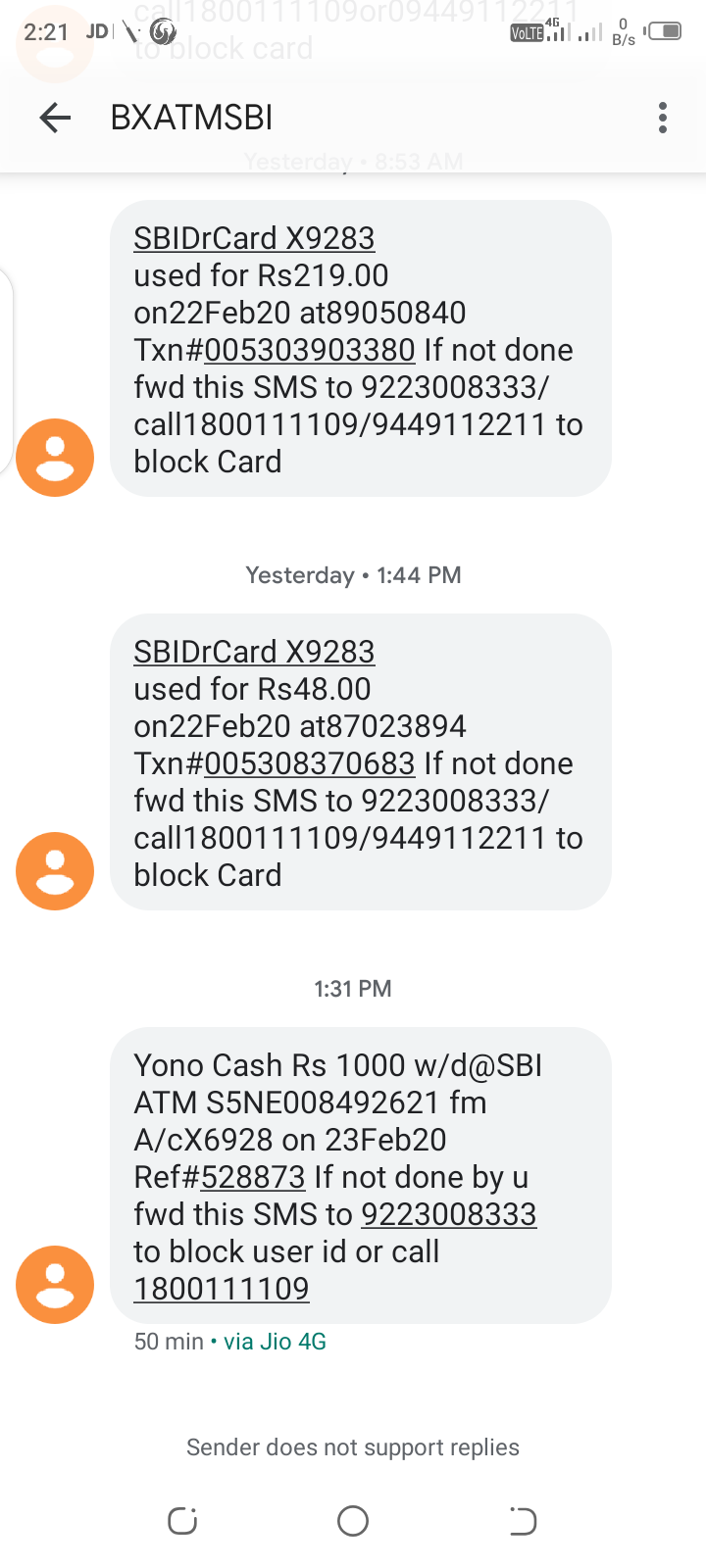Screen dimensions: 706x1568
Task: Open recent apps from navigation bar
Action: click(182, 1521)
